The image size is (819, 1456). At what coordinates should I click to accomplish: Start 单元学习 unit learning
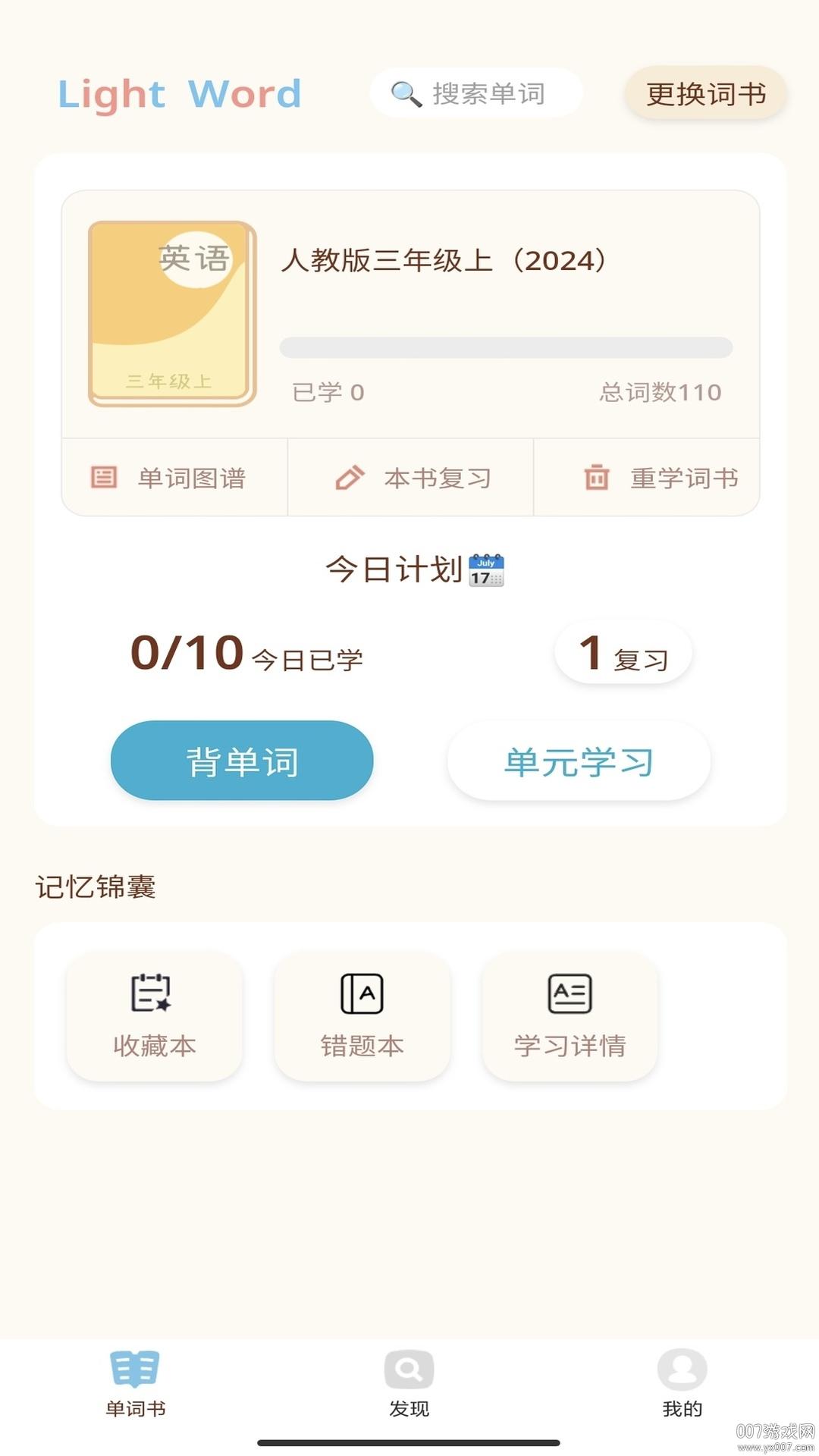coord(579,763)
